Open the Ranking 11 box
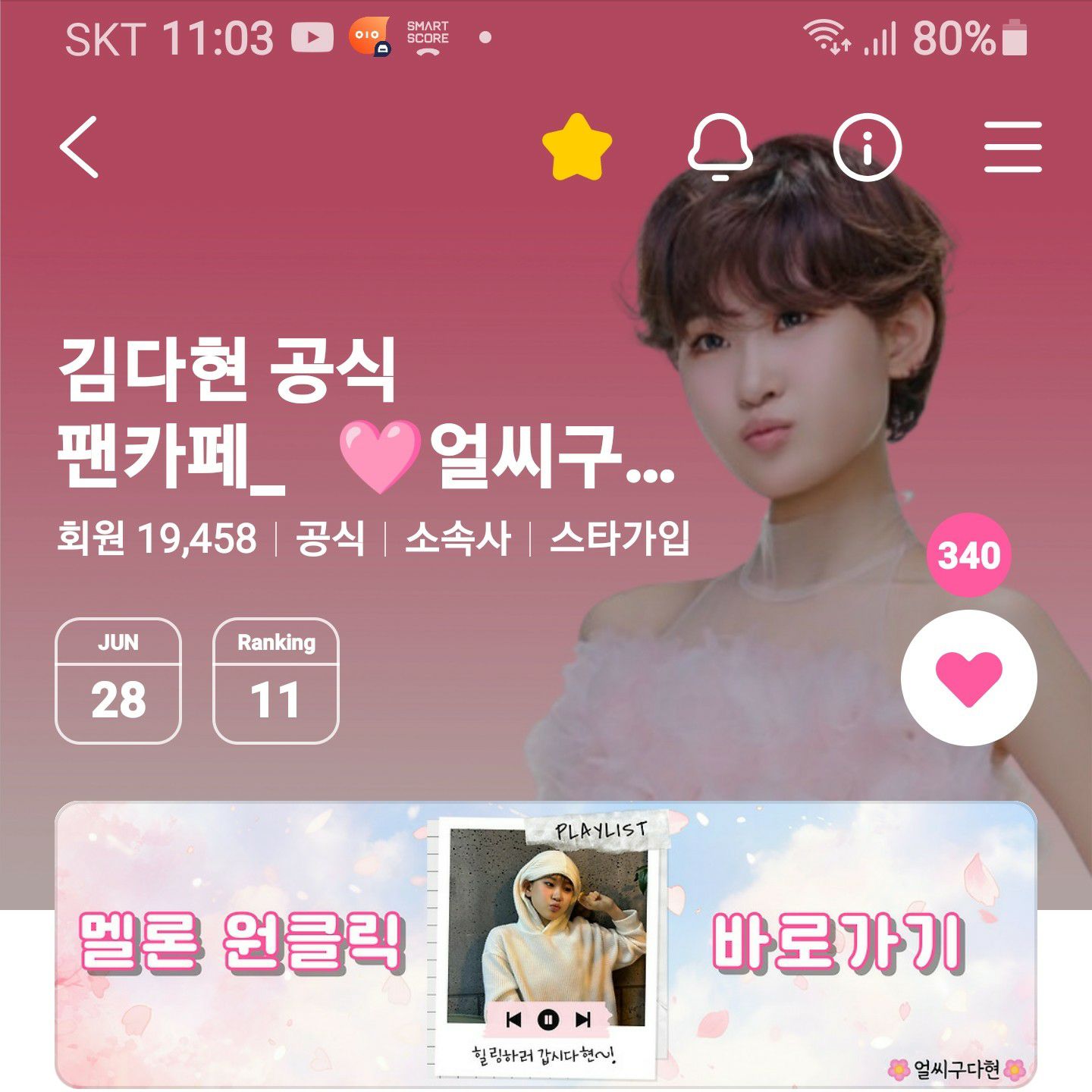 click(276, 681)
